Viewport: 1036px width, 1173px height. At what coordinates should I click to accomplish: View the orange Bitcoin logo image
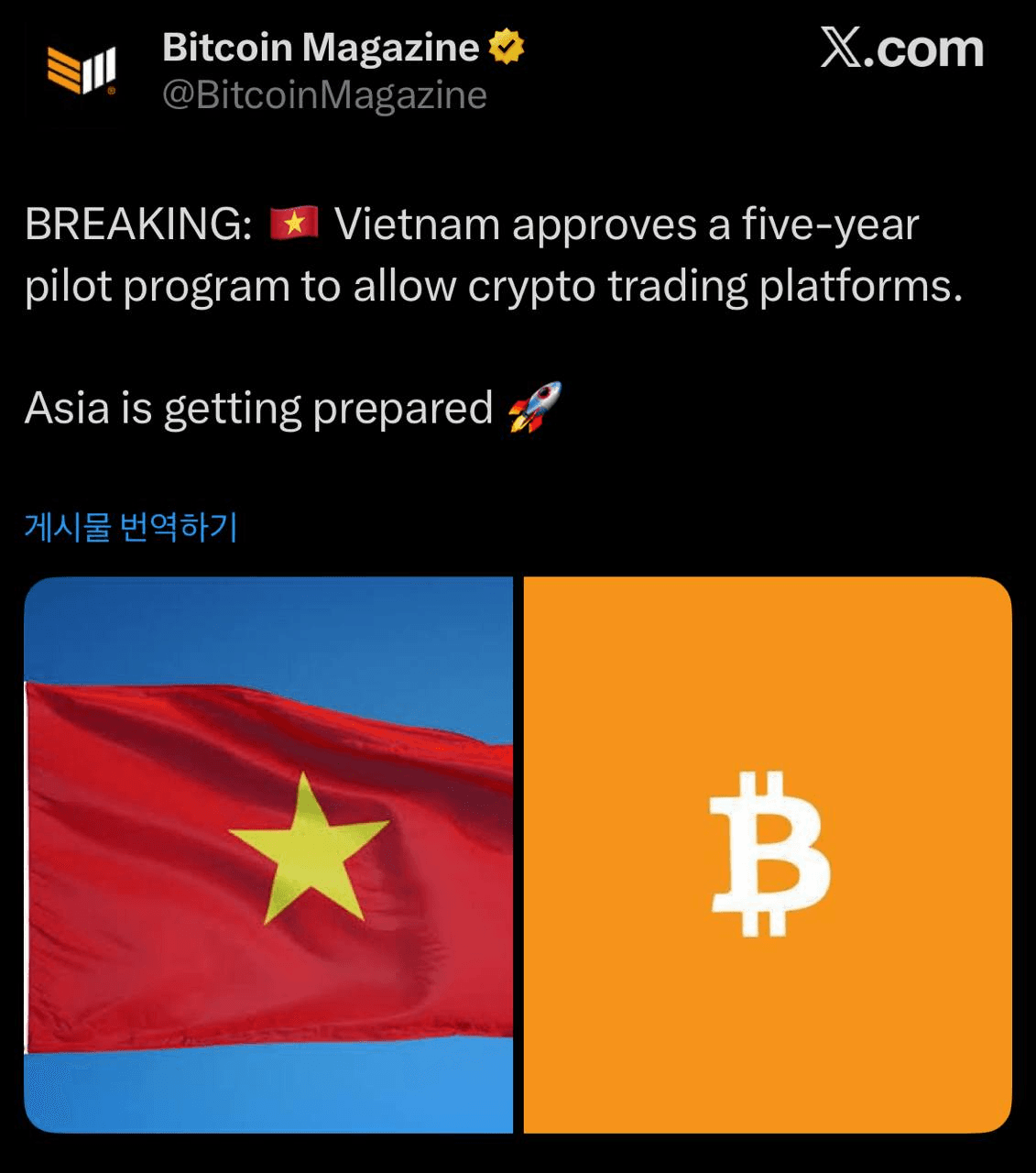pos(768,854)
